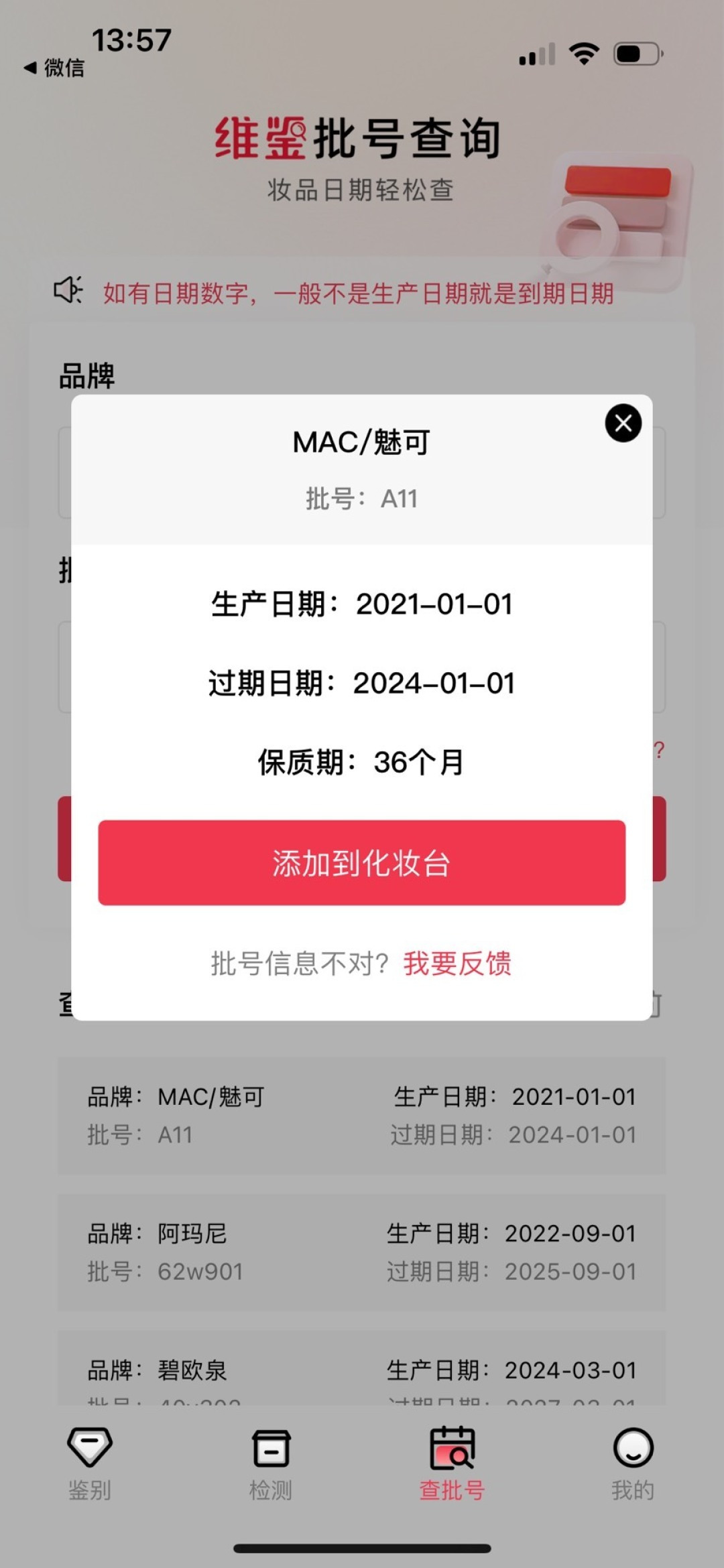
Task: Return to 微信 via the back arrow
Action: pos(54,68)
